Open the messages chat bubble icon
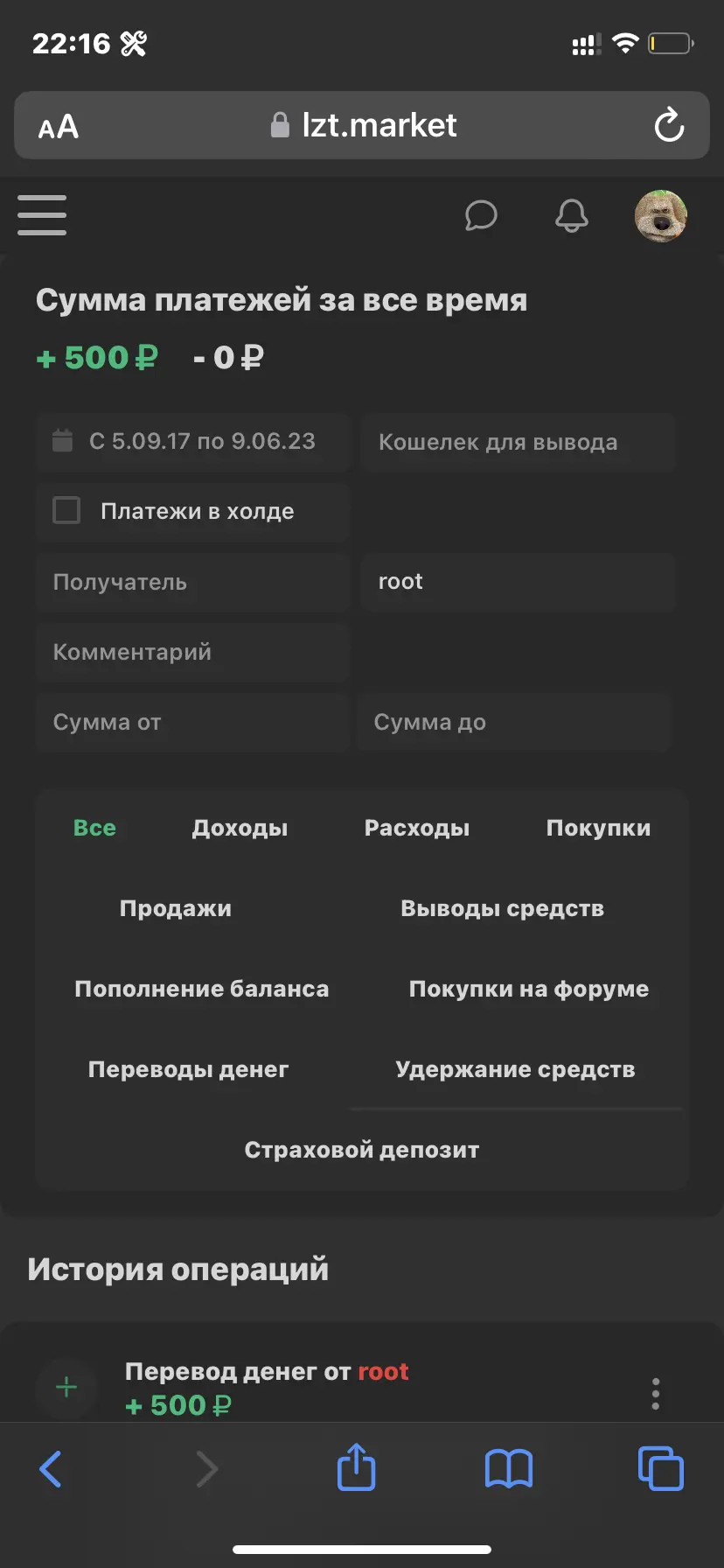 pos(481,215)
